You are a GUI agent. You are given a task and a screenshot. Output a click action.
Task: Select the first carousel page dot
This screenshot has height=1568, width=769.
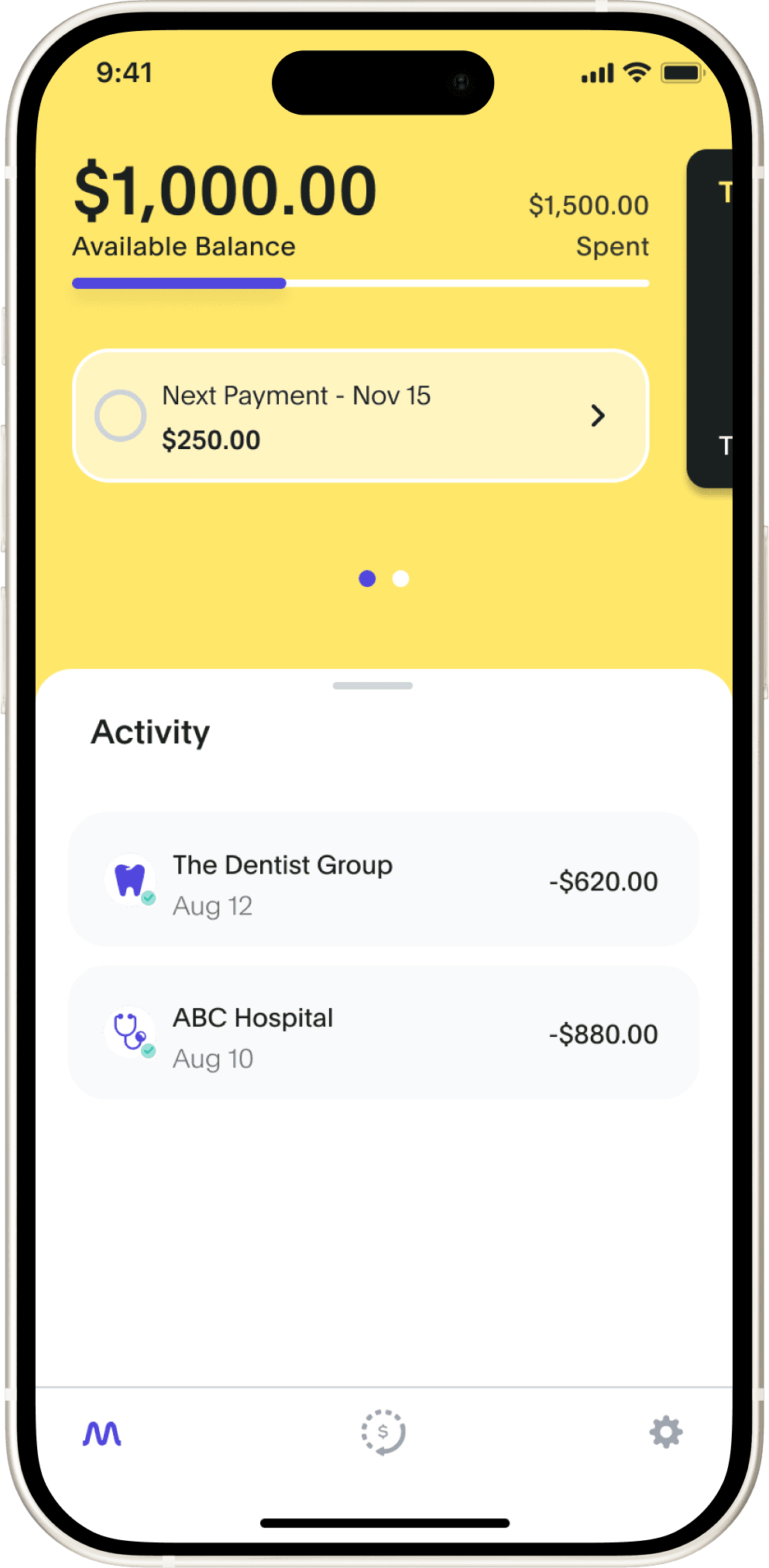tap(367, 578)
